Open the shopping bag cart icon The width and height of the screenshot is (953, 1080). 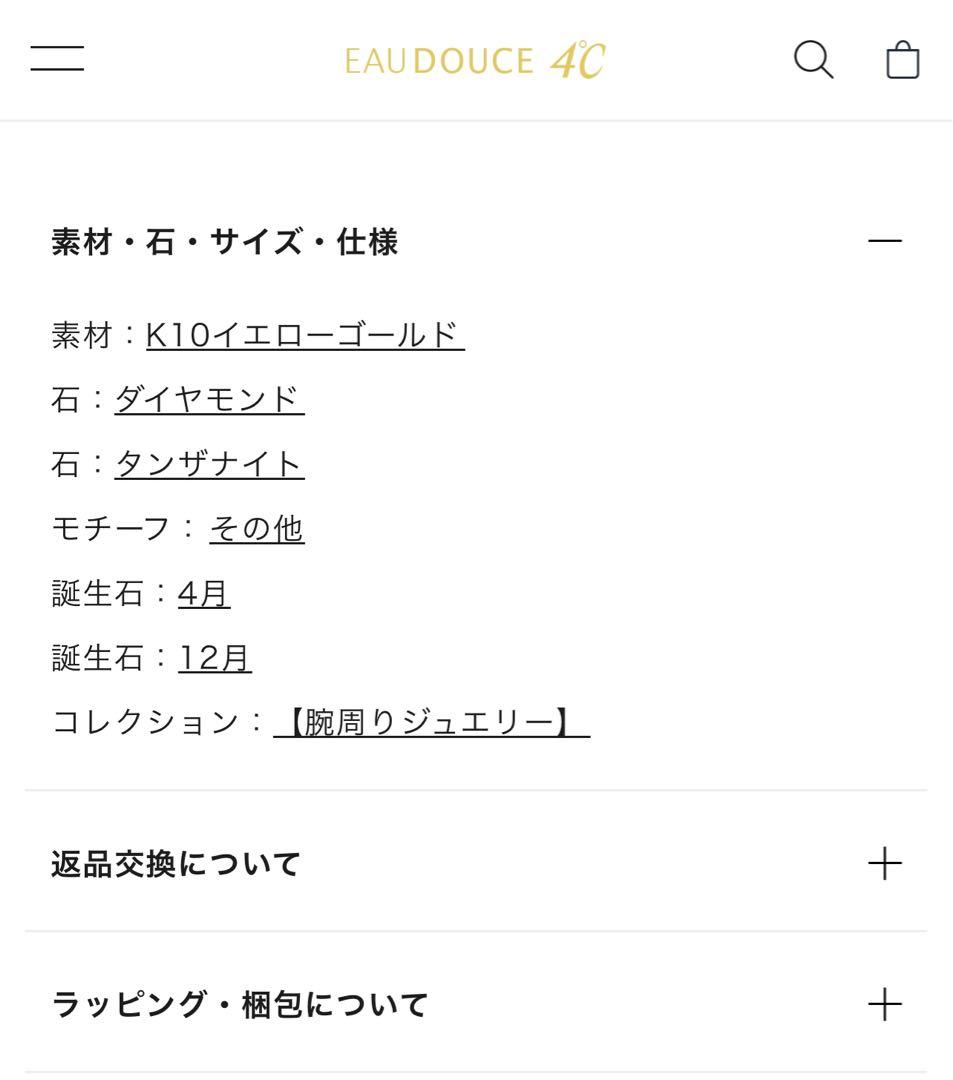(x=901, y=60)
